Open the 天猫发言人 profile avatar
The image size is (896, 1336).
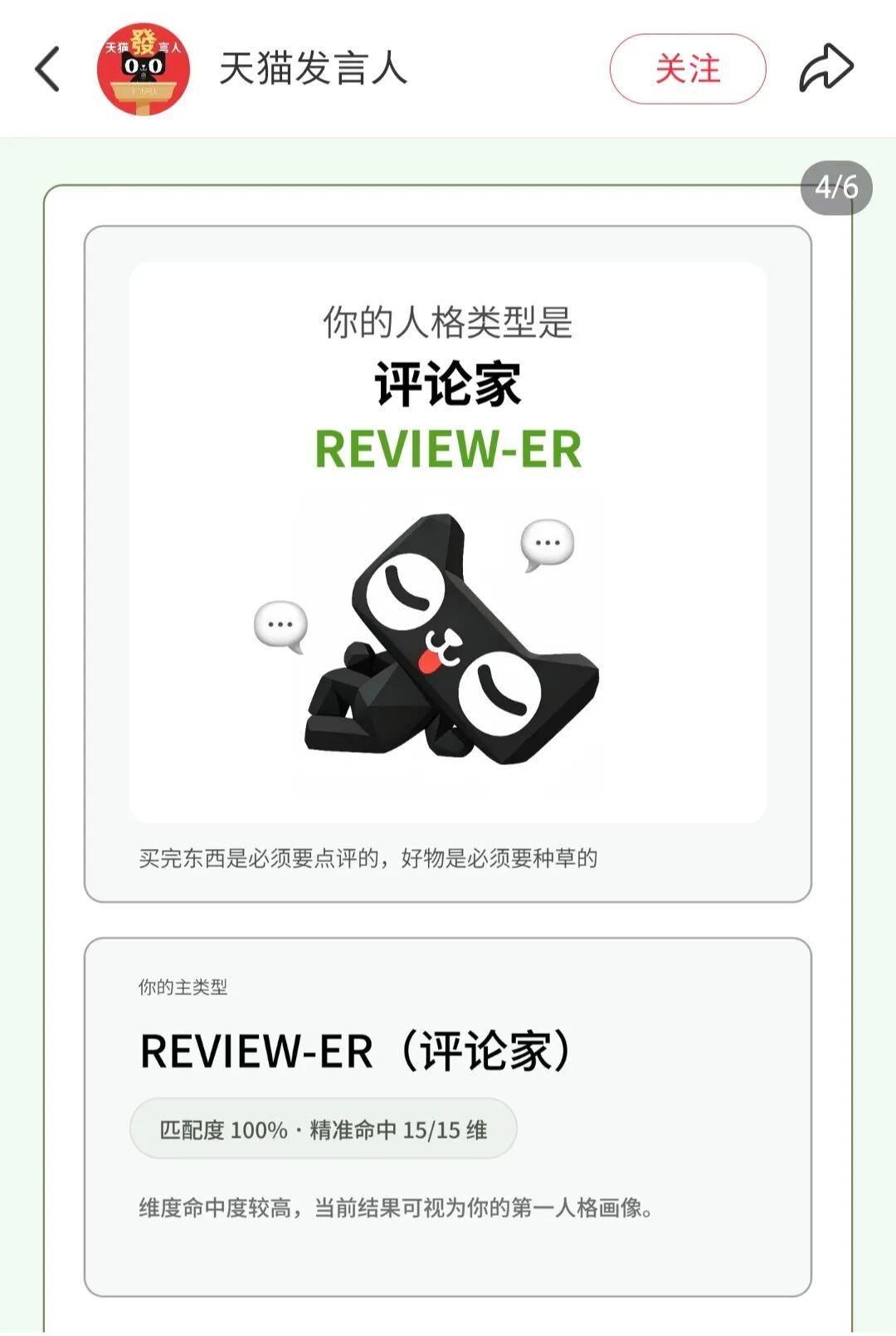point(144,69)
